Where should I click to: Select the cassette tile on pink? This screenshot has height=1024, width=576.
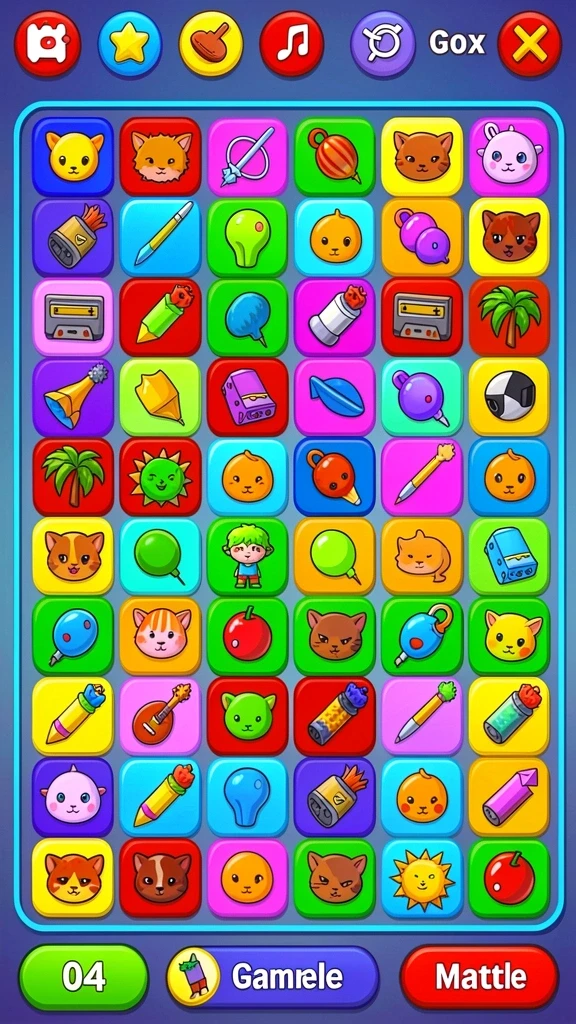(73, 317)
